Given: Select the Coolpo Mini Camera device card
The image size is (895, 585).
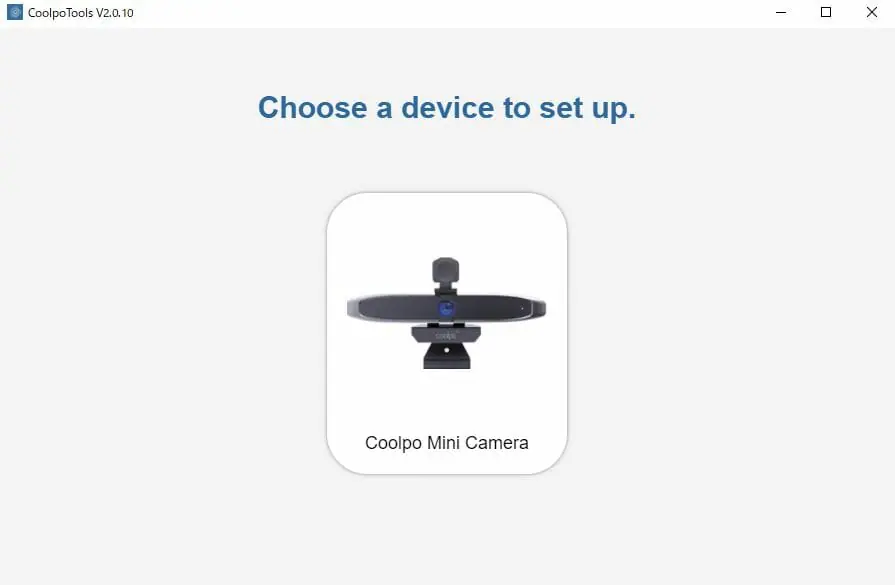Looking at the screenshot, I should (447, 333).
